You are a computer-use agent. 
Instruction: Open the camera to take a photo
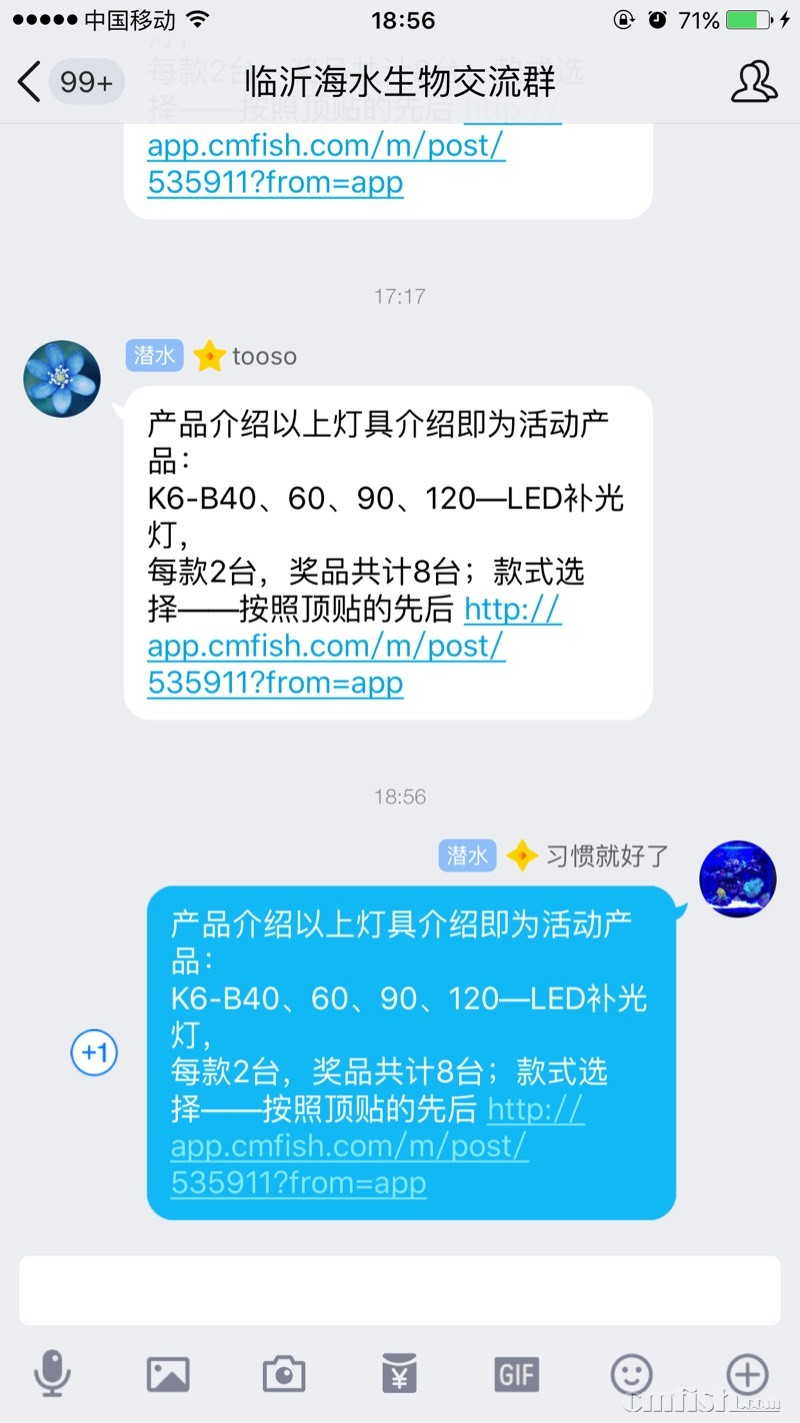click(284, 1374)
